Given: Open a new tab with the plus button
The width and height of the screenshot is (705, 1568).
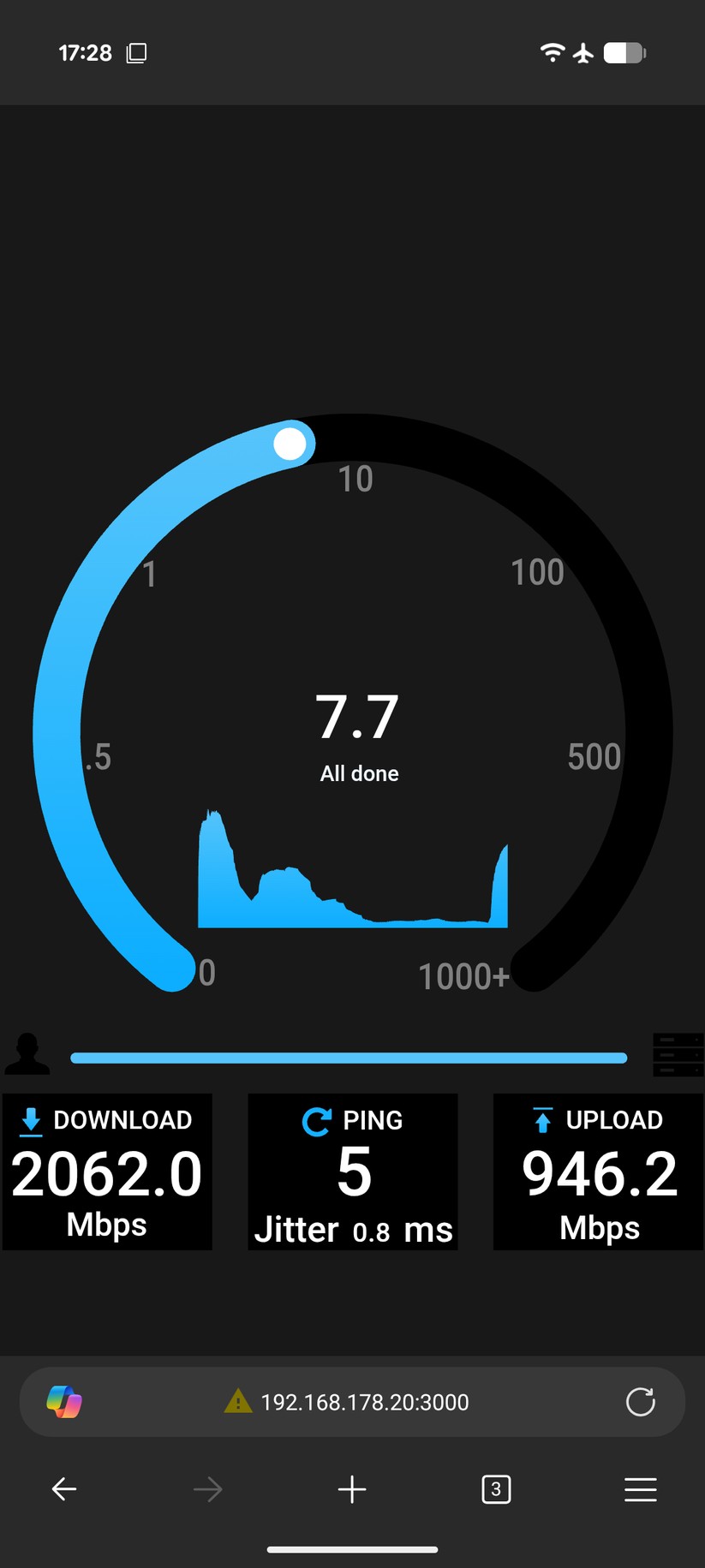Looking at the screenshot, I should click(x=352, y=1489).
